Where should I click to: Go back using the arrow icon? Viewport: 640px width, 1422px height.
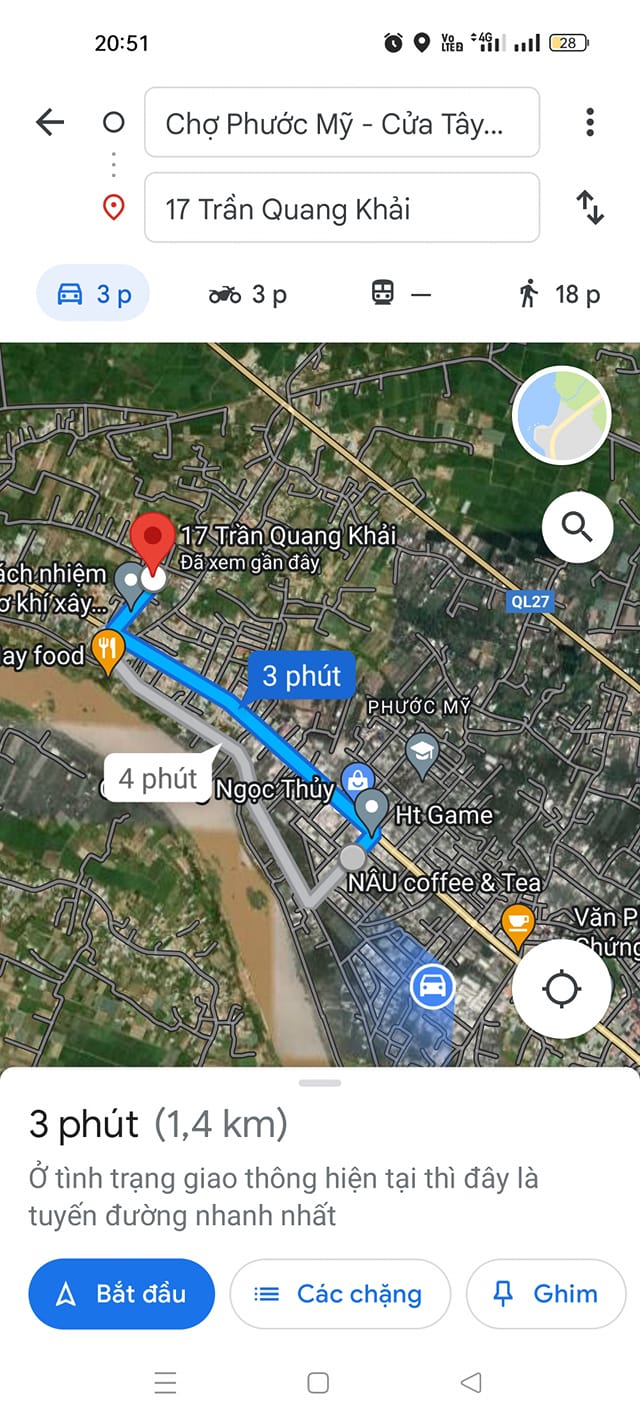click(x=49, y=123)
